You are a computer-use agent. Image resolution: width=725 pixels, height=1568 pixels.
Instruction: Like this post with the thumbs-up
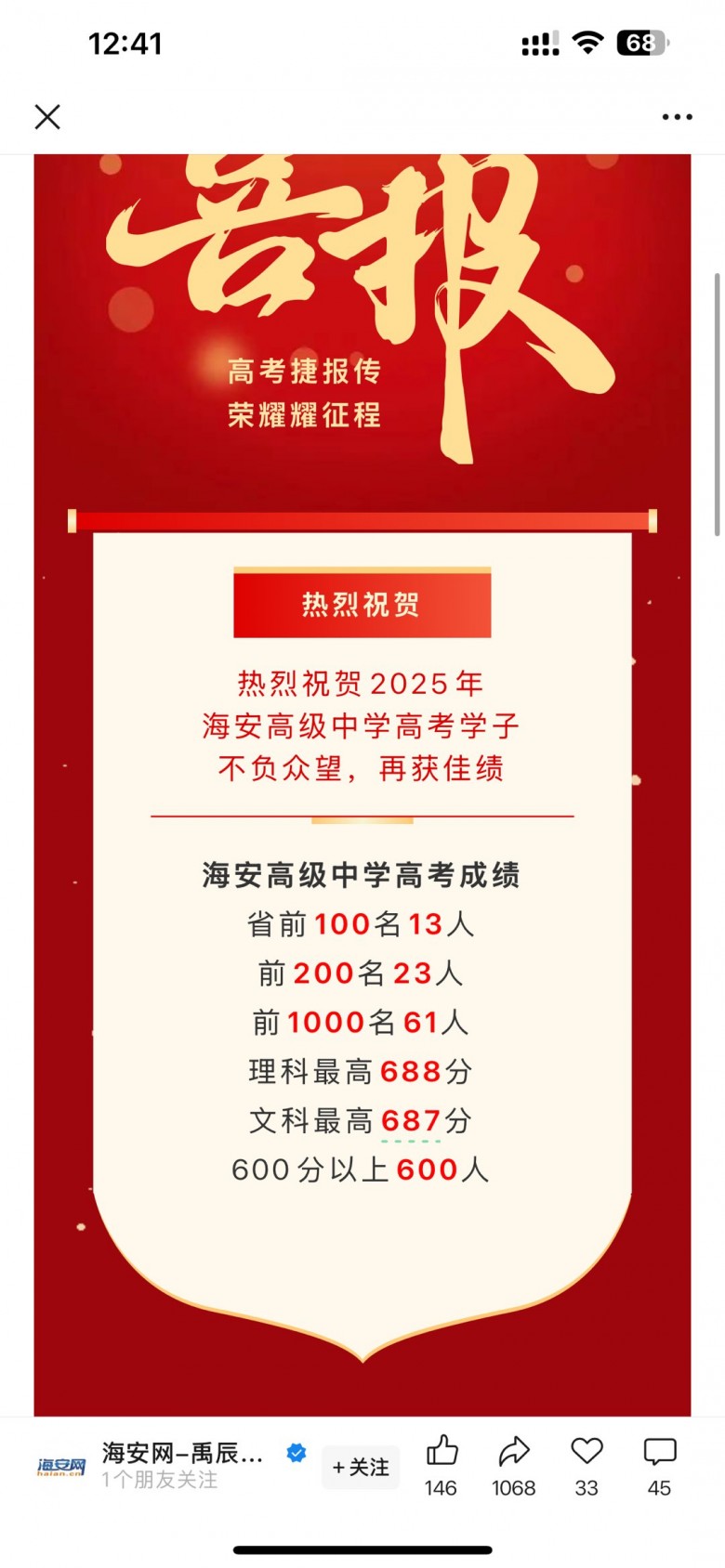click(442, 1452)
